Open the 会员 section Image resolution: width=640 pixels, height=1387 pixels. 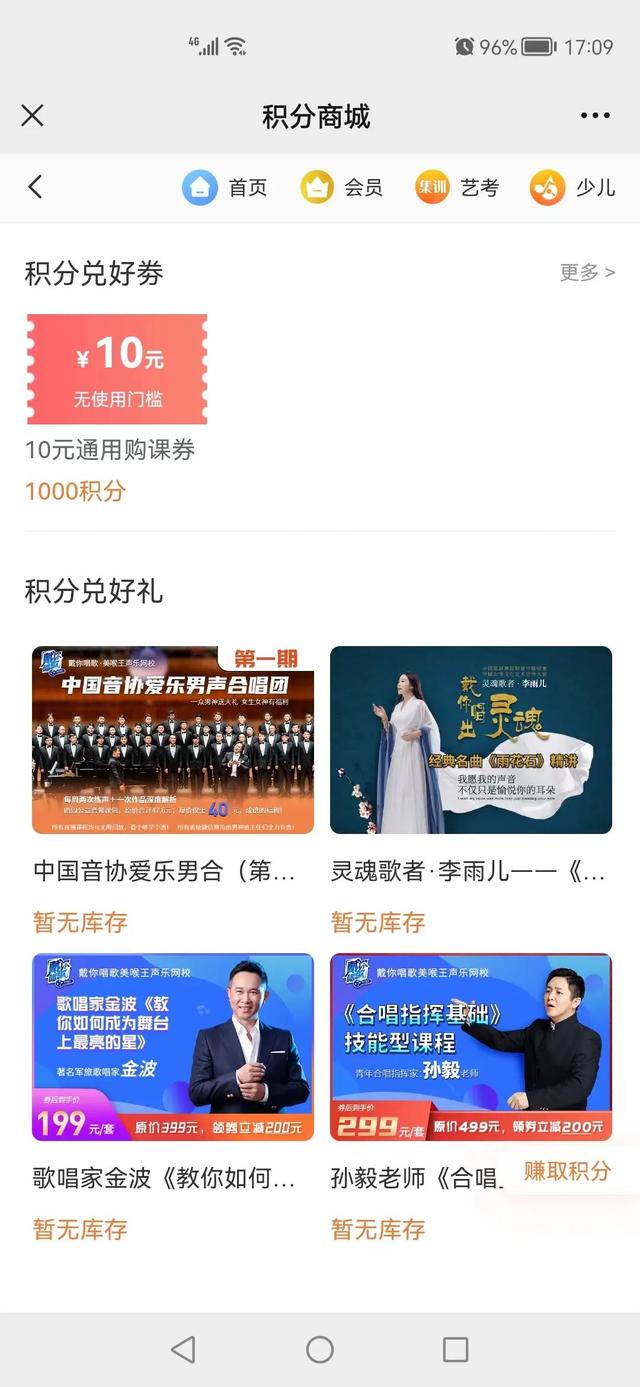342,187
